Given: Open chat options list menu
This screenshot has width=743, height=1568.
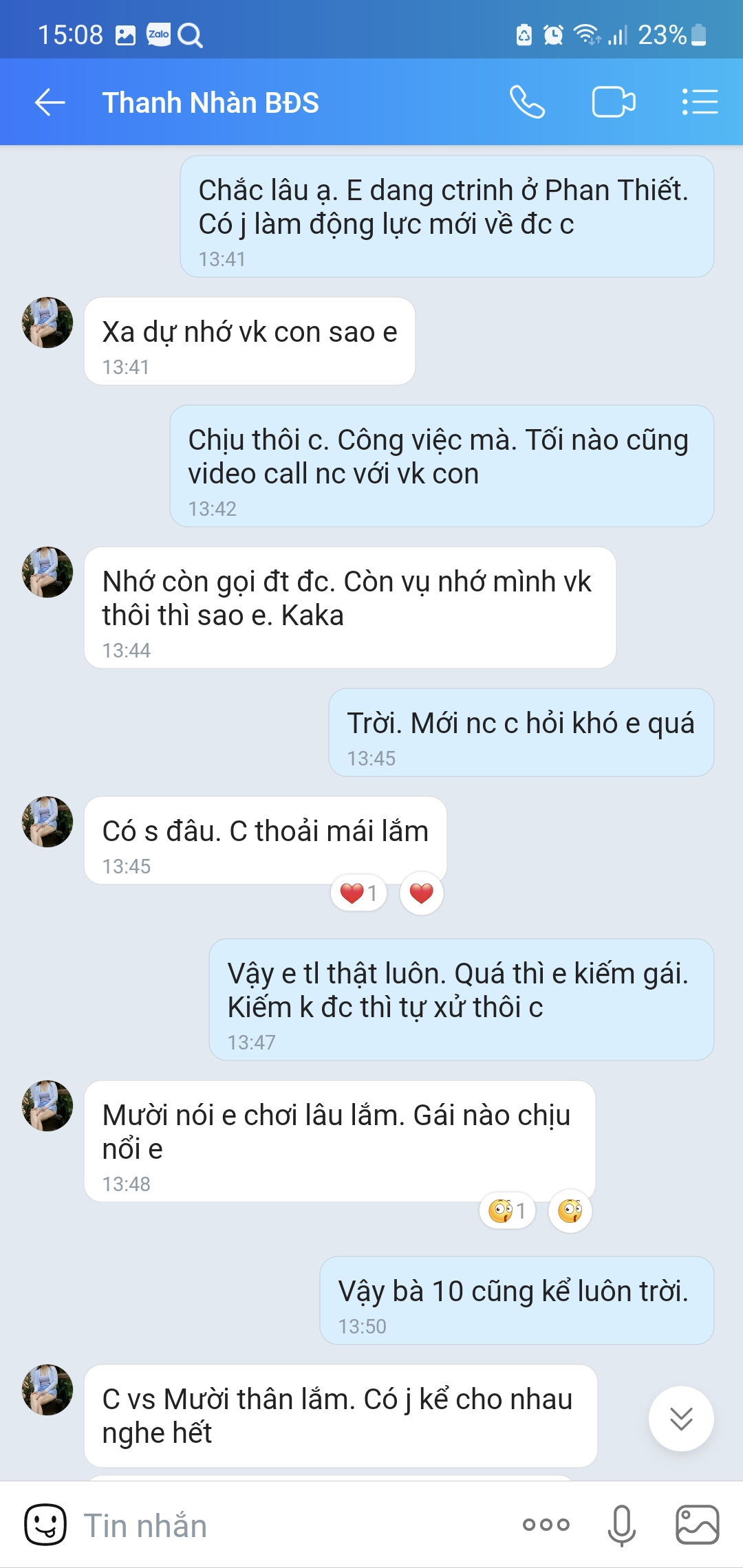Looking at the screenshot, I should click(700, 102).
